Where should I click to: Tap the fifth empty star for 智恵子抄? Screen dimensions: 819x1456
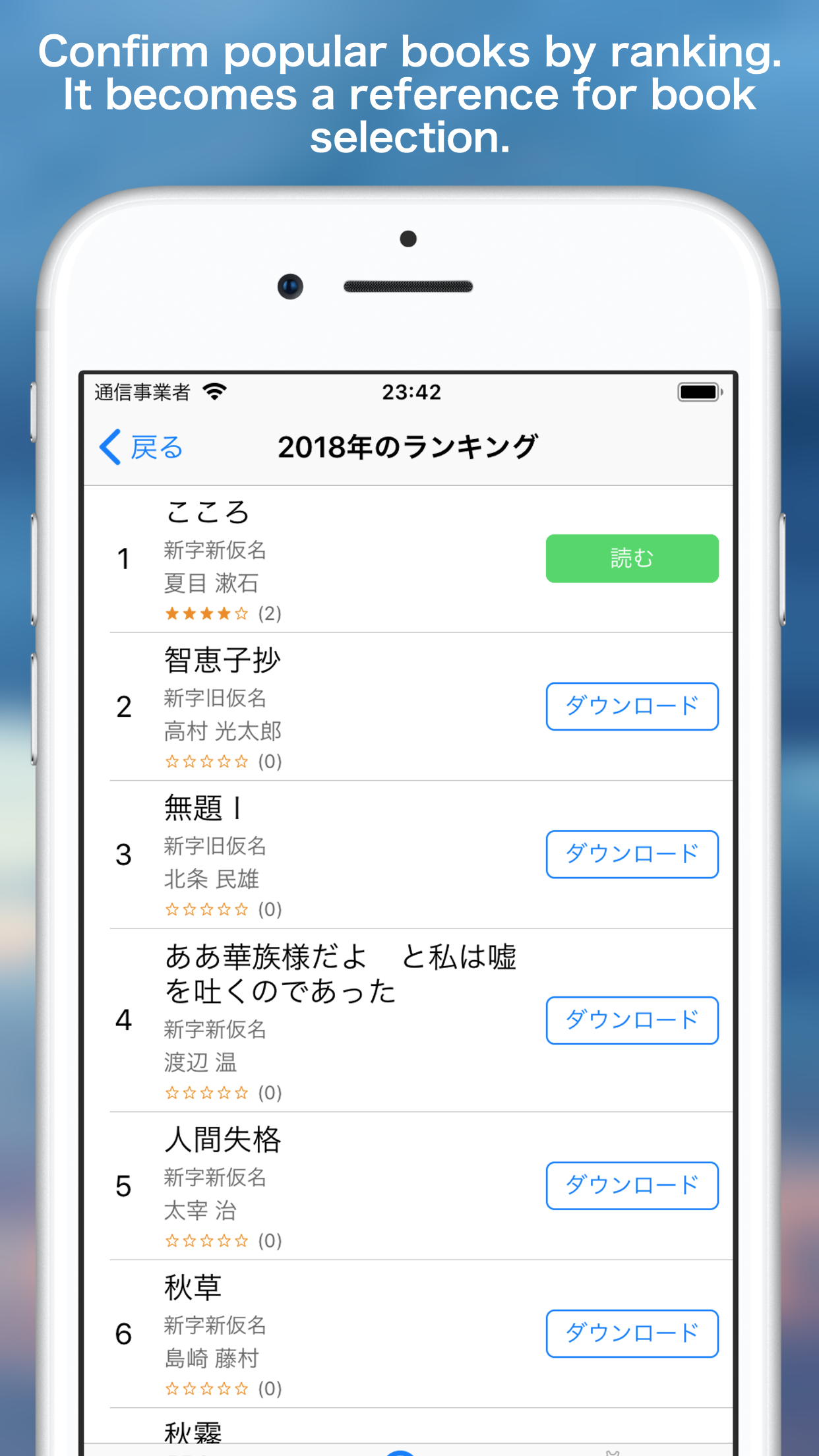tap(240, 761)
